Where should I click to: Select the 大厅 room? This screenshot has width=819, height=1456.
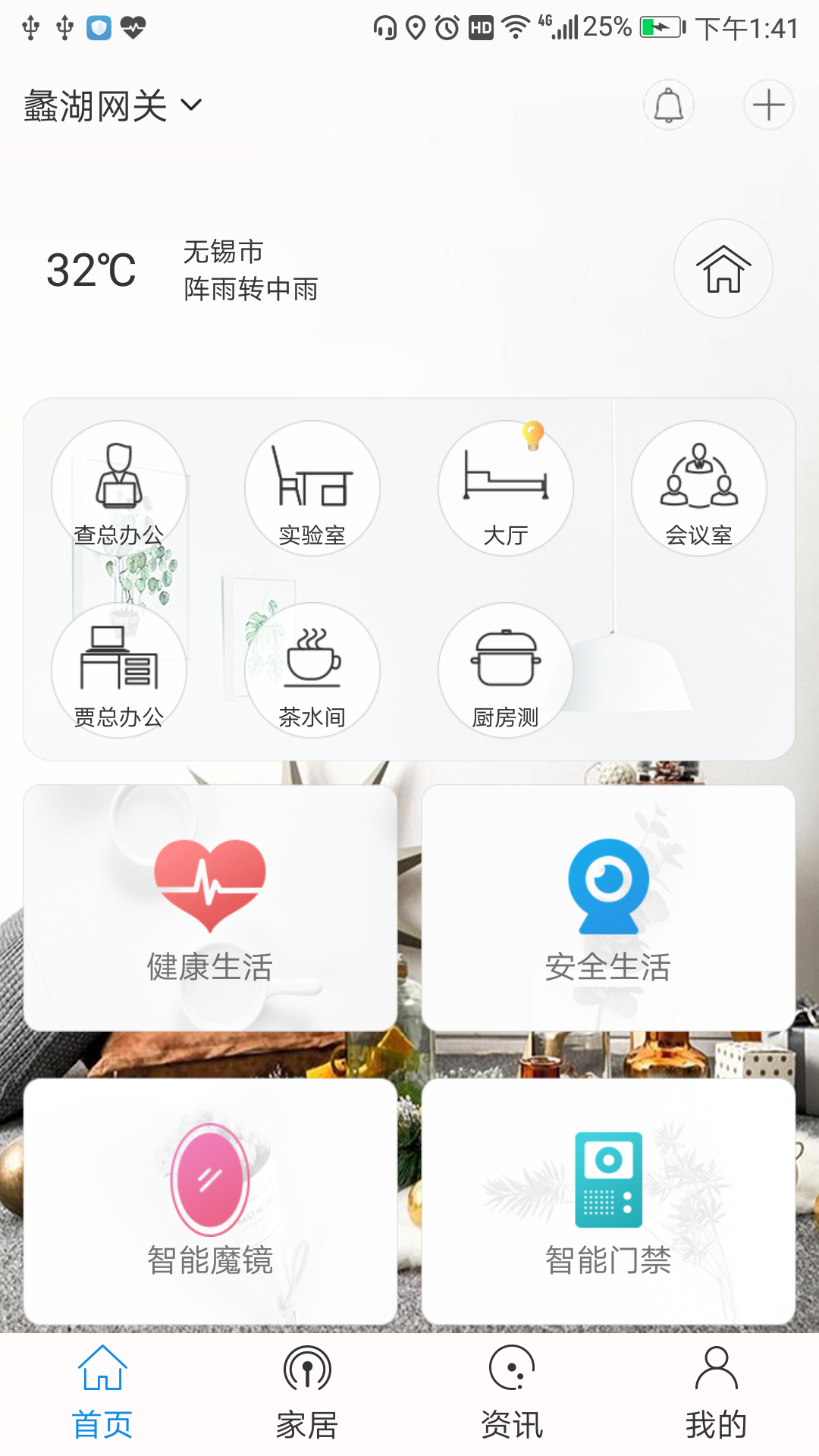506,488
